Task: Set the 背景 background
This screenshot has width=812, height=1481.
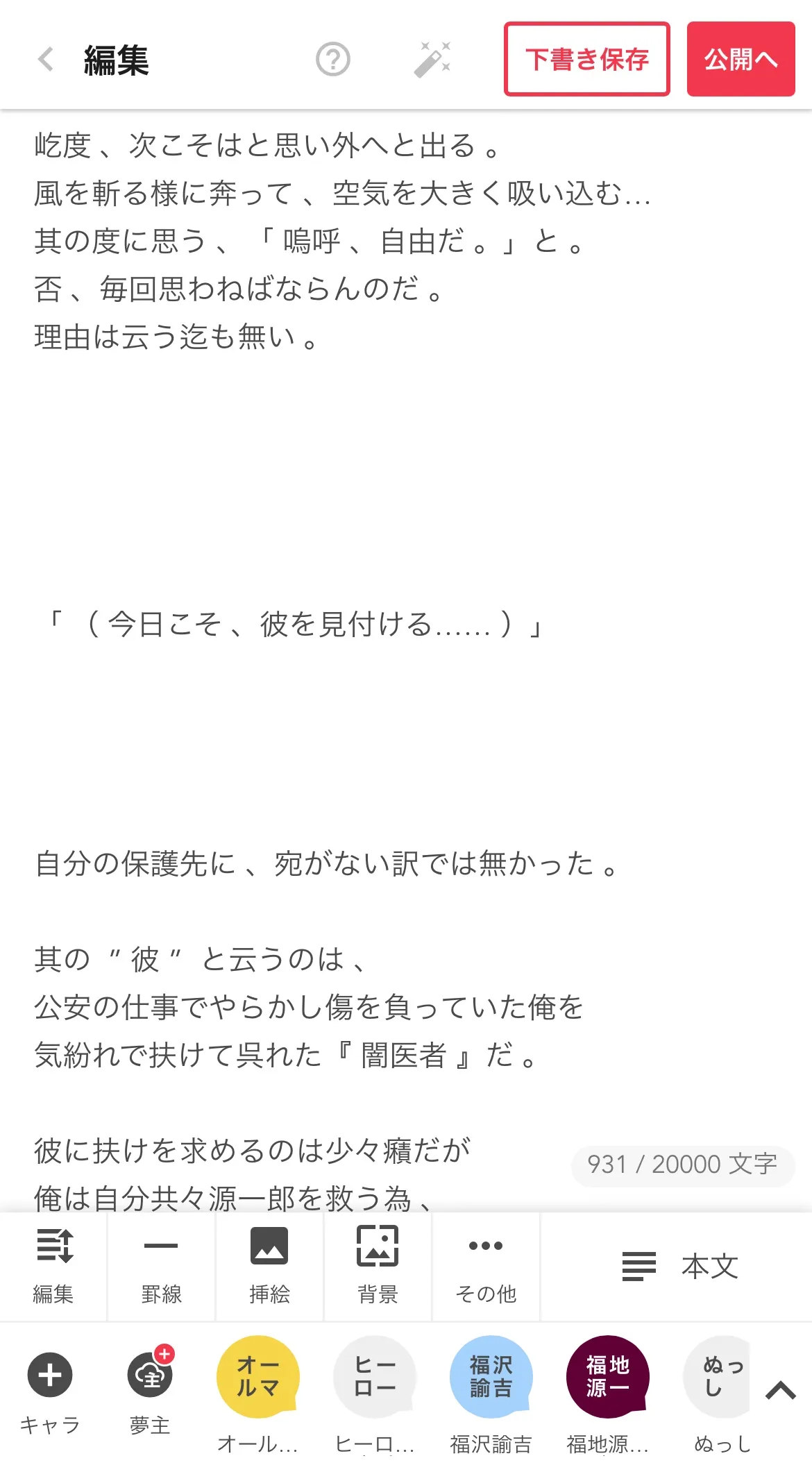Action: coord(378,1267)
